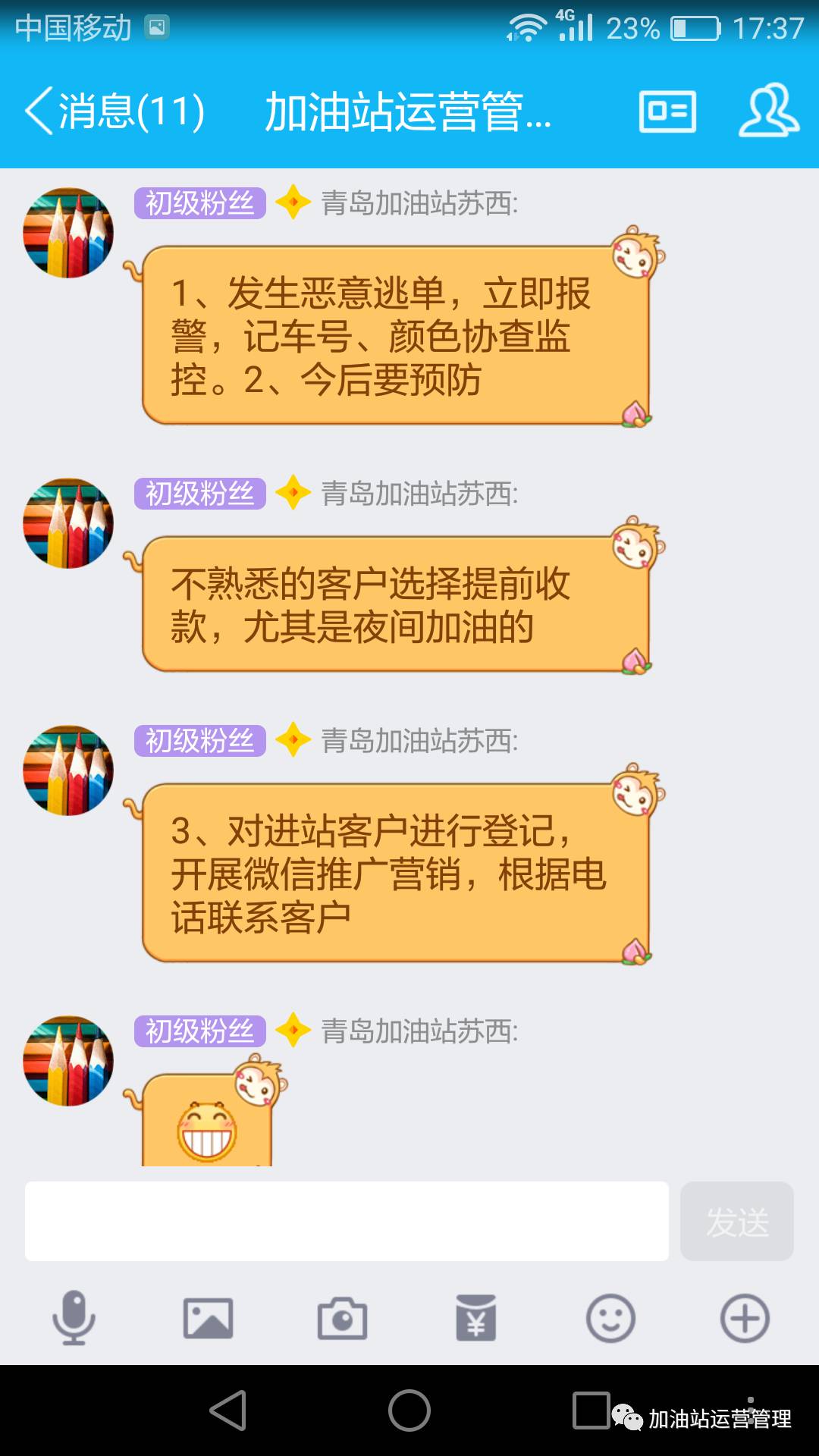Open the photo gallery picker icon
The image size is (819, 1456).
[207, 1319]
